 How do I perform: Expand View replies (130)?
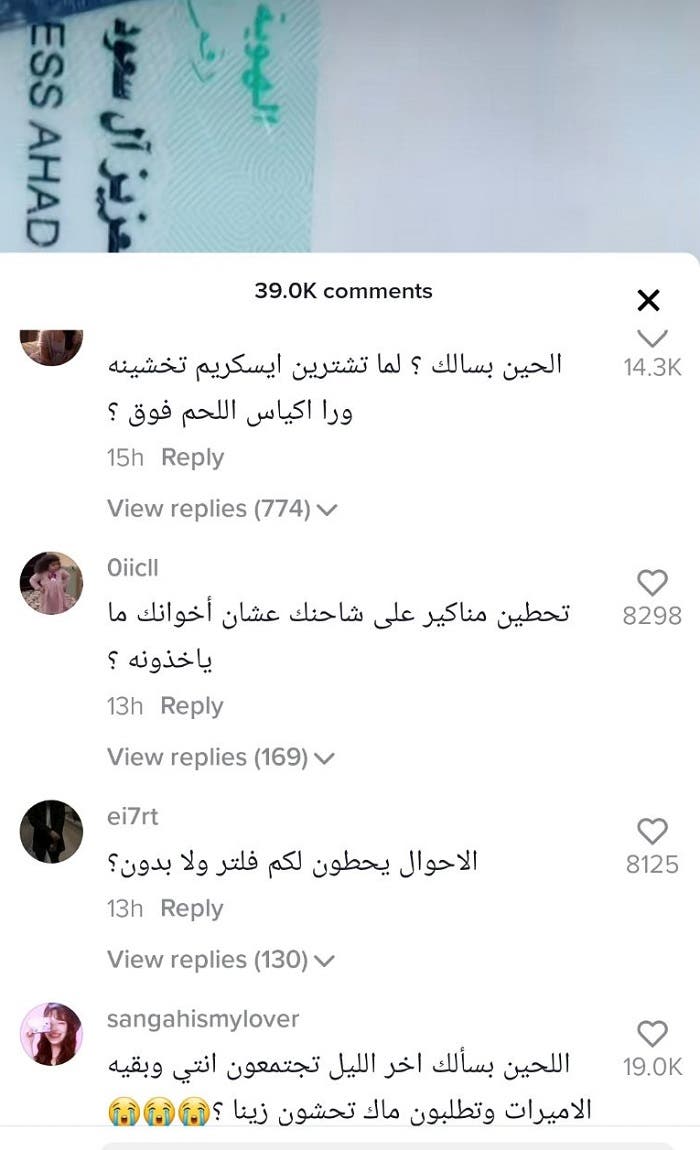click(220, 960)
